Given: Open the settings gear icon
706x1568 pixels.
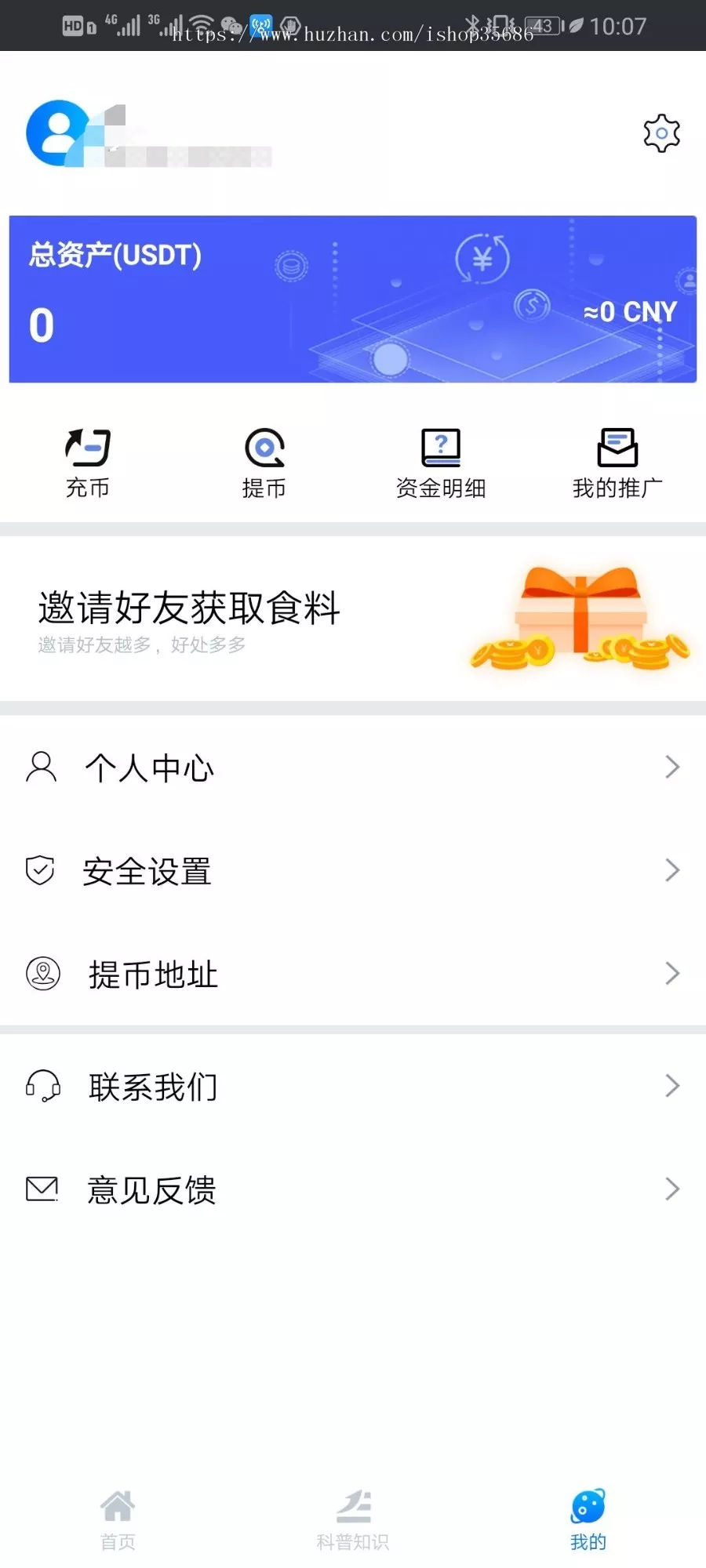Looking at the screenshot, I should tap(661, 132).
